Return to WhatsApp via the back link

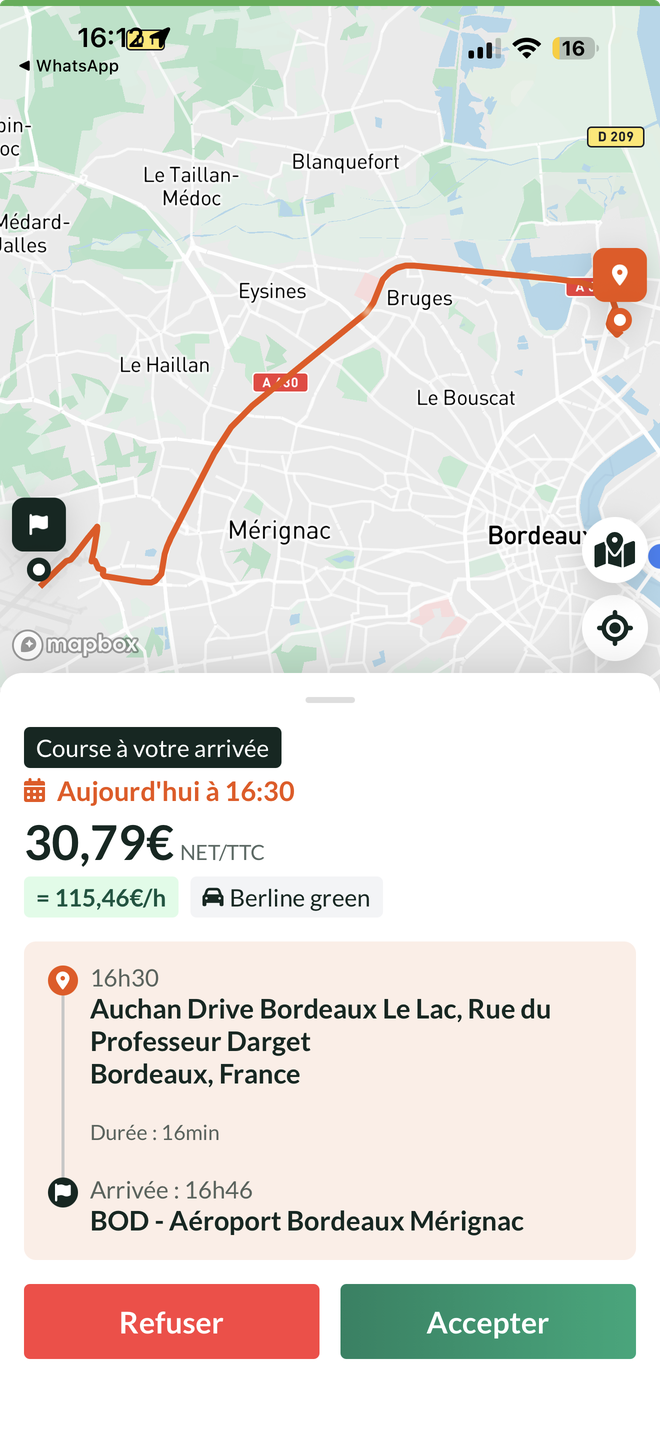(69, 66)
